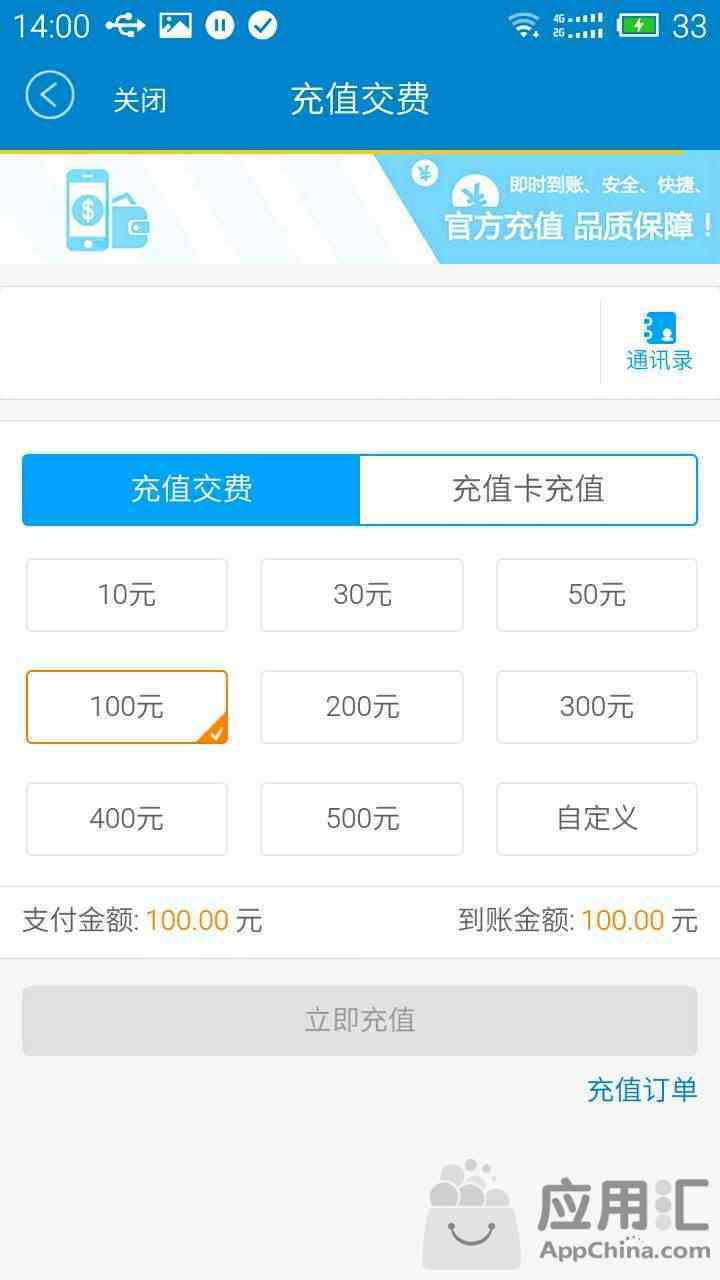Tap 立即充值 to recharge now
The height and width of the screenshot is (1280, 720).
[360, 1020]
